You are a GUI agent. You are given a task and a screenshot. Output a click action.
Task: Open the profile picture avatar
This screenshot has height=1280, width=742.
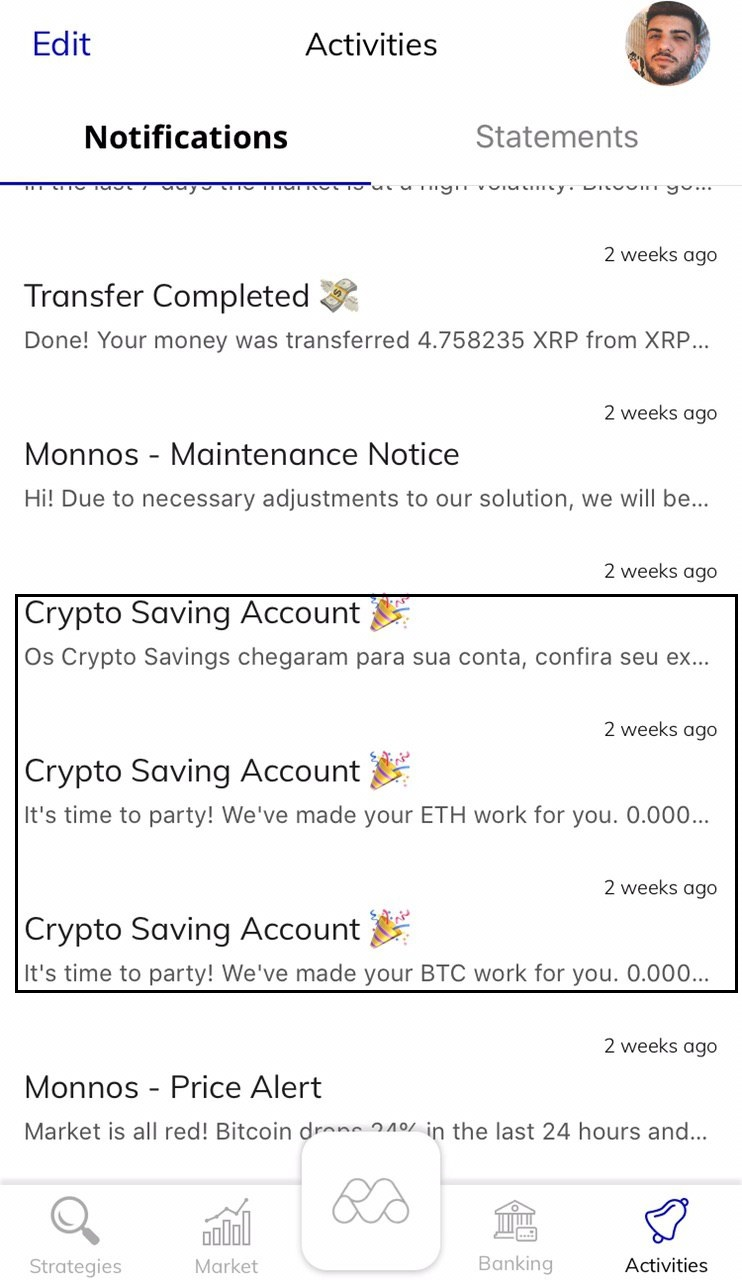coord(668,43)
